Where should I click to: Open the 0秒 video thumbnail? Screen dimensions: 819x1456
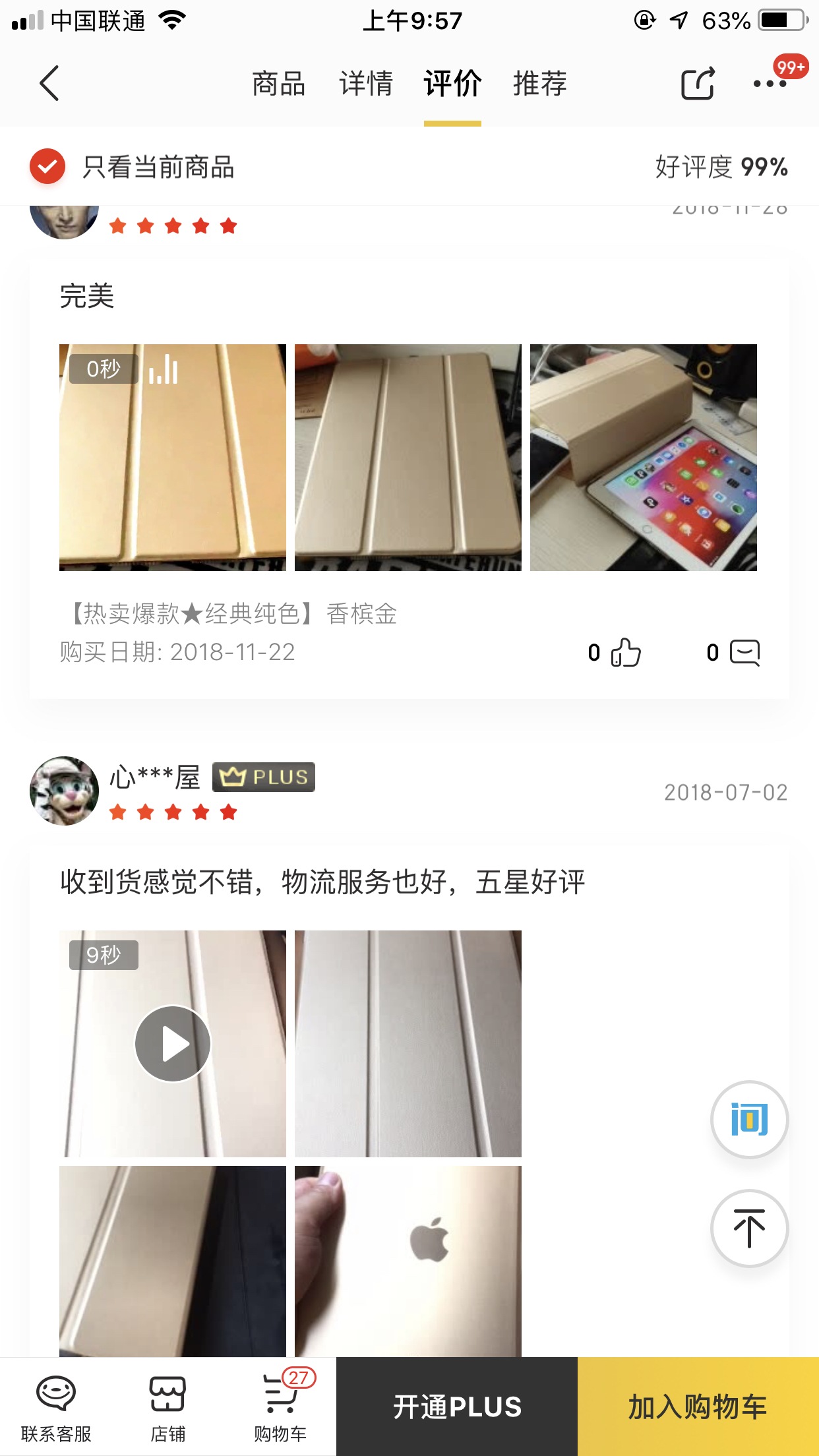click(173, 457)
